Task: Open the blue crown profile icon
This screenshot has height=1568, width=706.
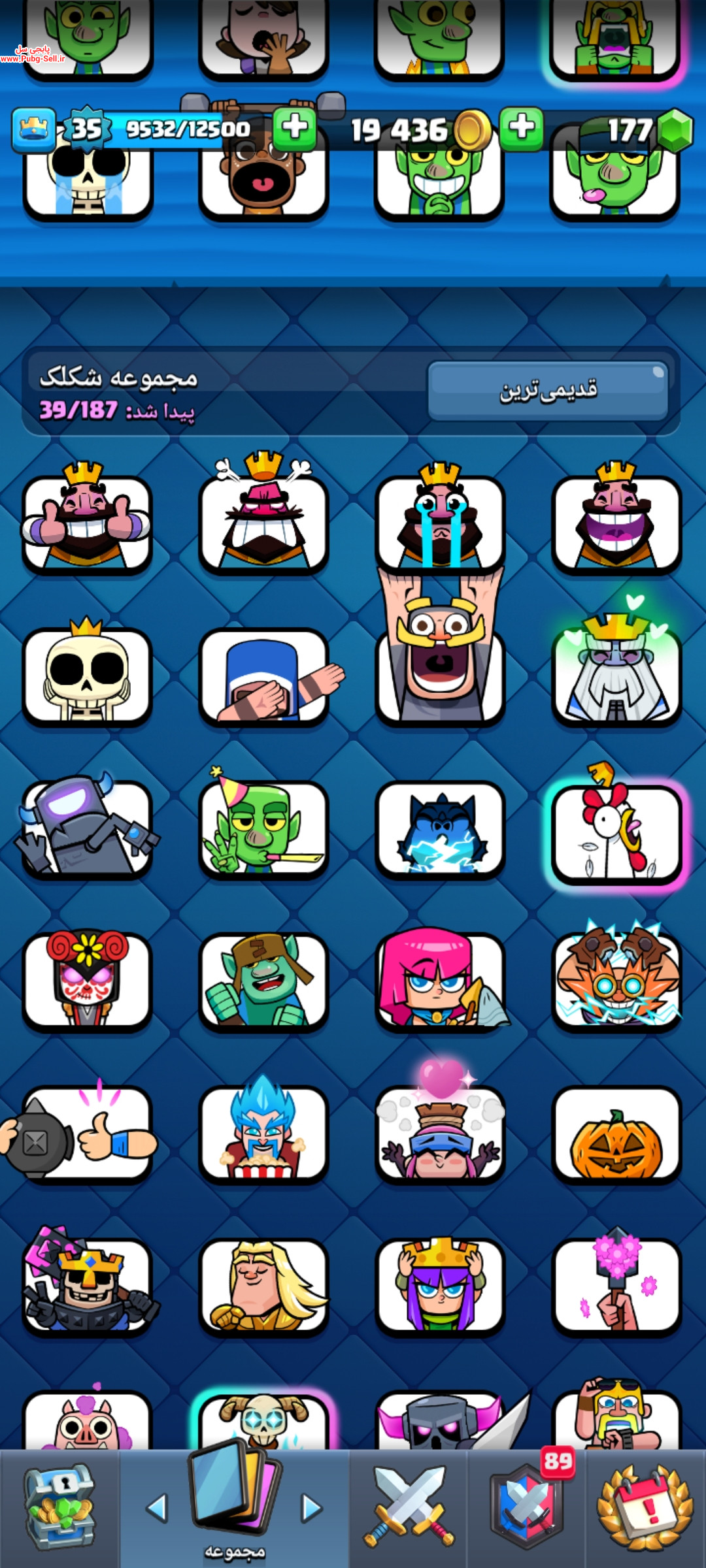Action: tap(33, 129)
